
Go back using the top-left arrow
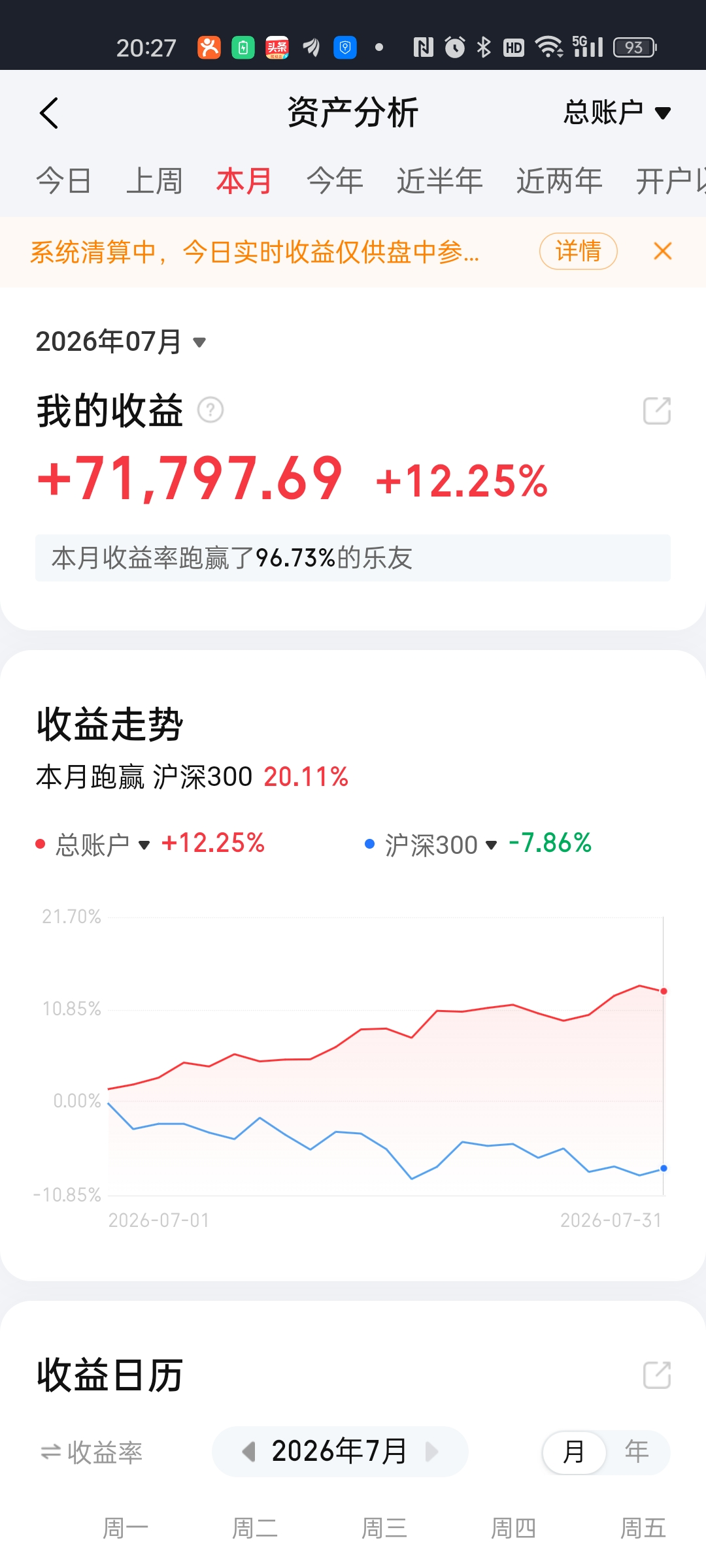pyautogui.click(x=49, y=113)
